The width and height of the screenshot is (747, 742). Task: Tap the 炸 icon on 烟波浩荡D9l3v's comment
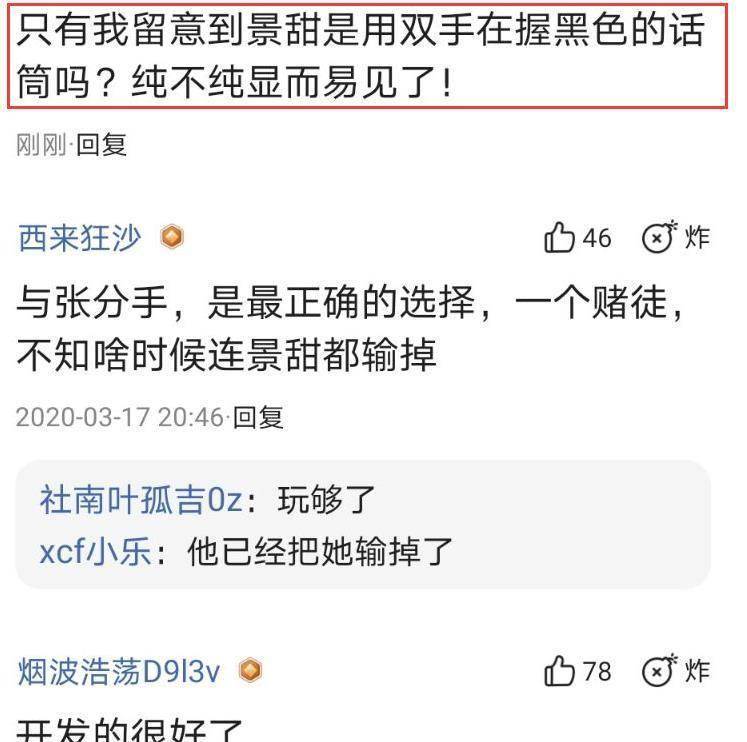658,671
